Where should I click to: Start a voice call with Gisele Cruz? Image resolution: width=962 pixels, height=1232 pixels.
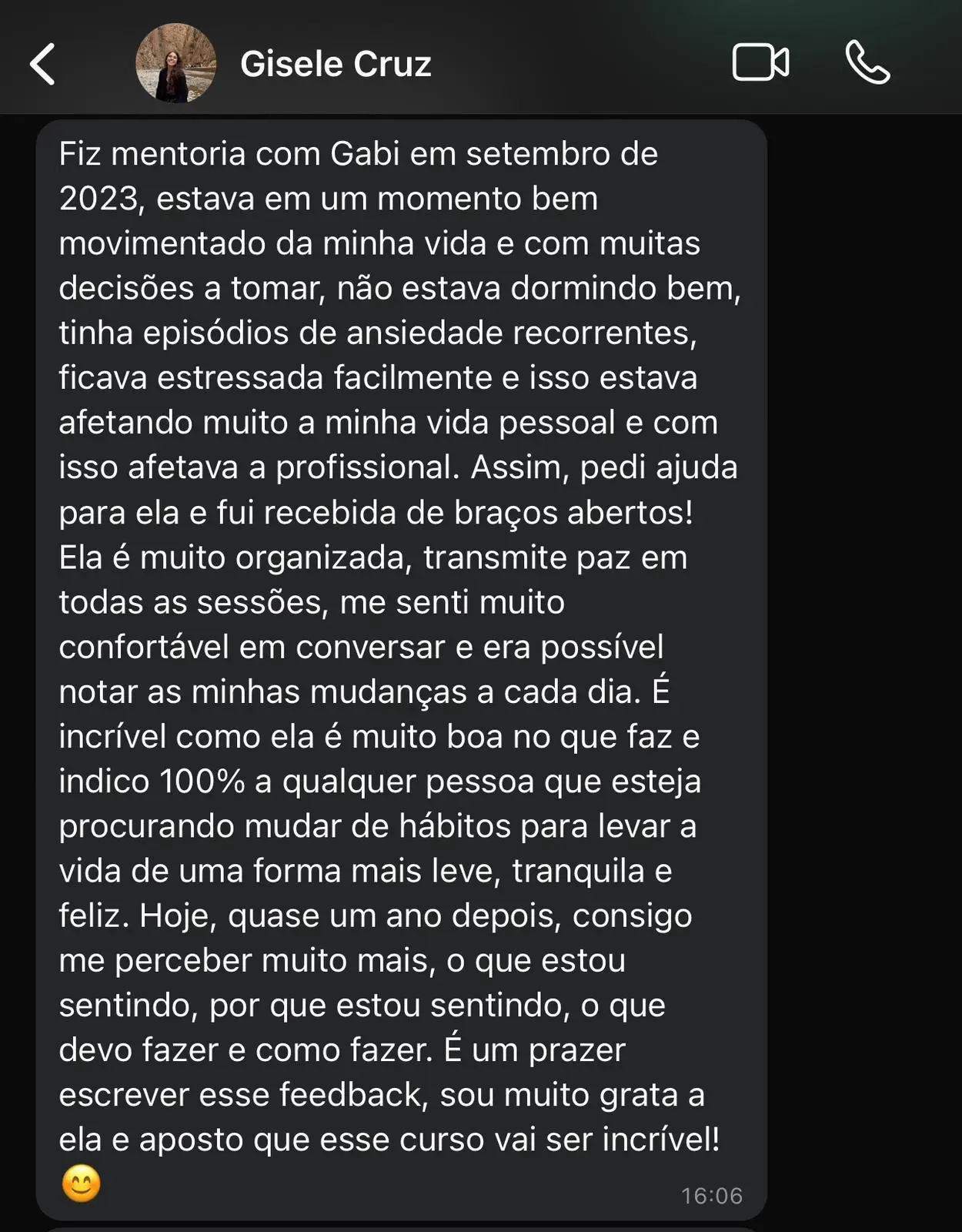pos(867,62)
